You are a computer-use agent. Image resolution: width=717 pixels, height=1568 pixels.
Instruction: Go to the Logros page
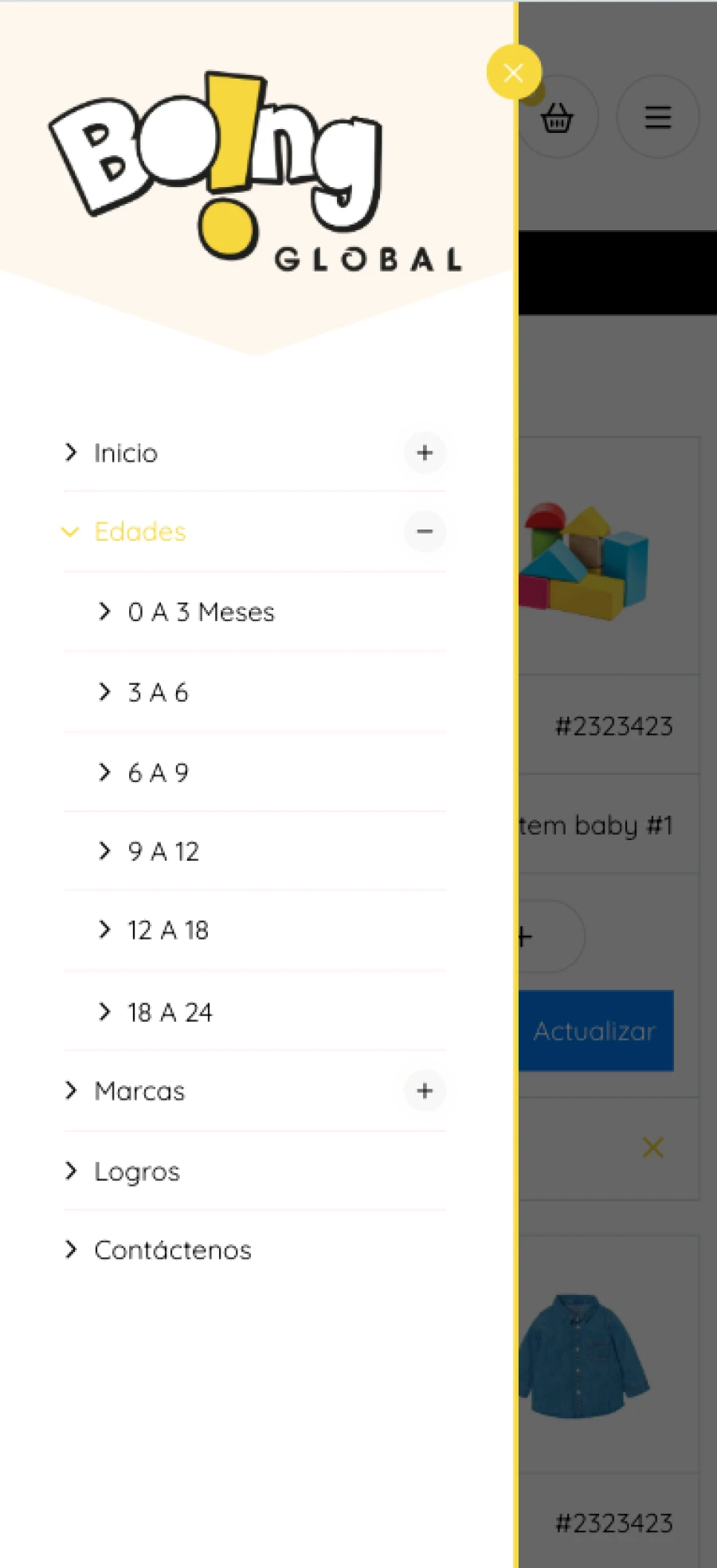point(137,1171)
